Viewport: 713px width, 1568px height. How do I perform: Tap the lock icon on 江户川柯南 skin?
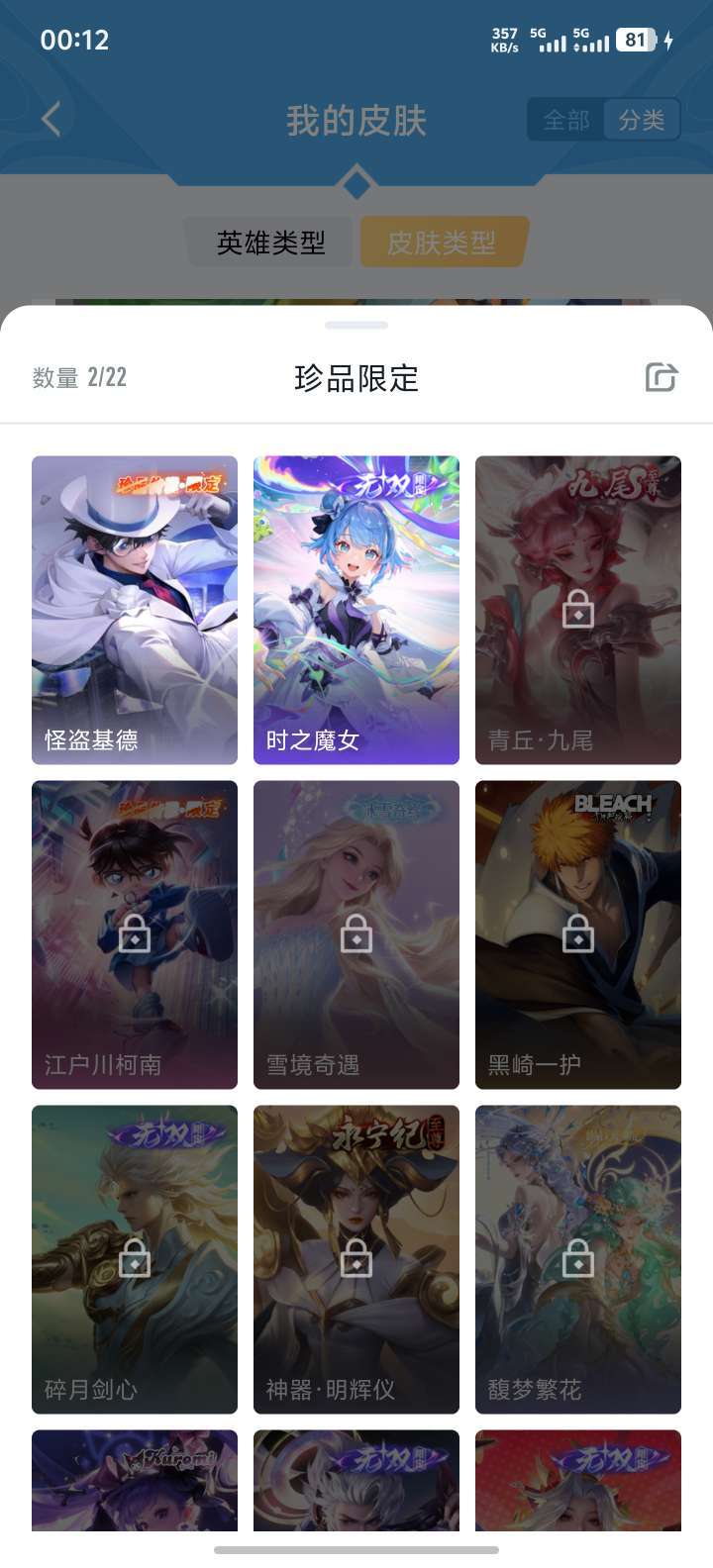(x=134, y=933)
